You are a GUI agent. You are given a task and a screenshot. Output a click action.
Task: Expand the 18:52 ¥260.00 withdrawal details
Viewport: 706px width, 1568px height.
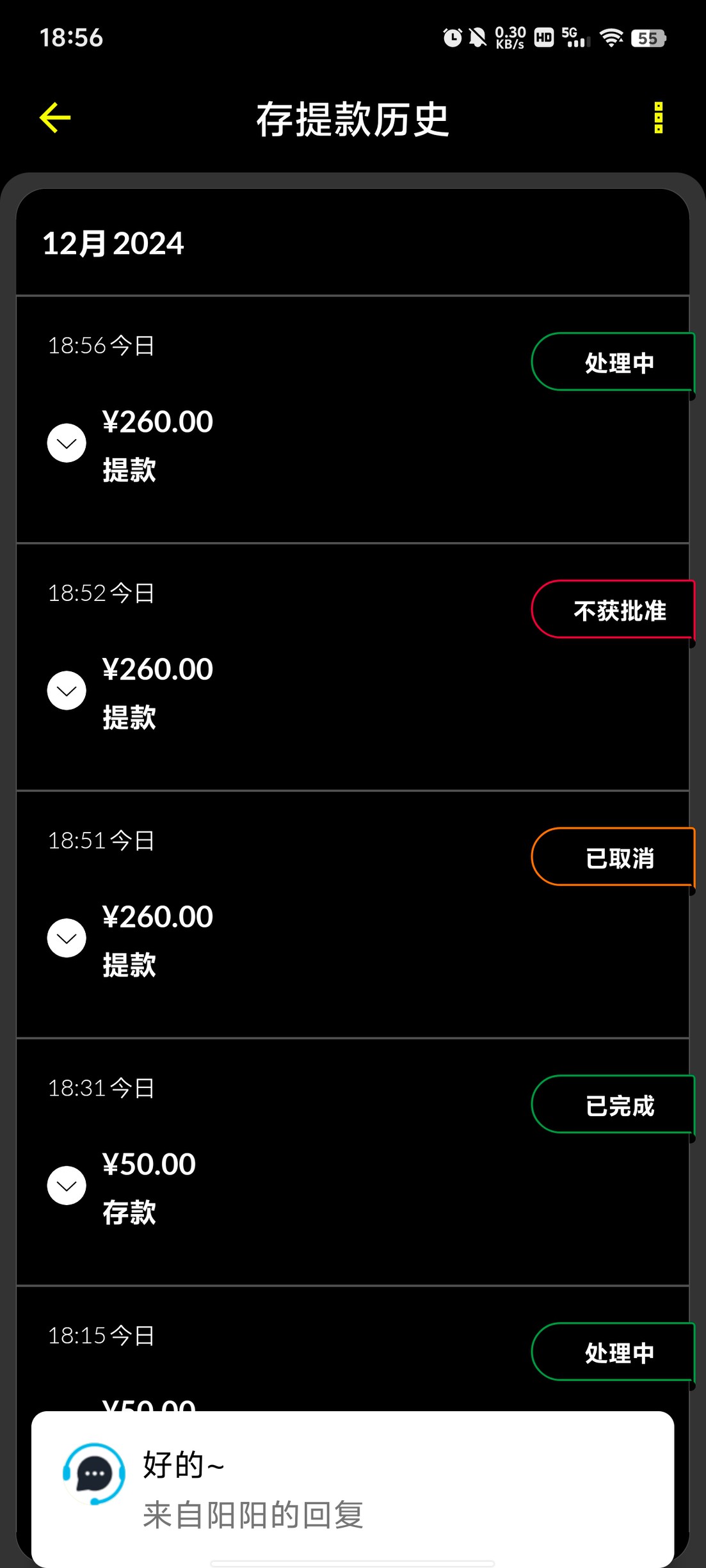tap(67, 691)
